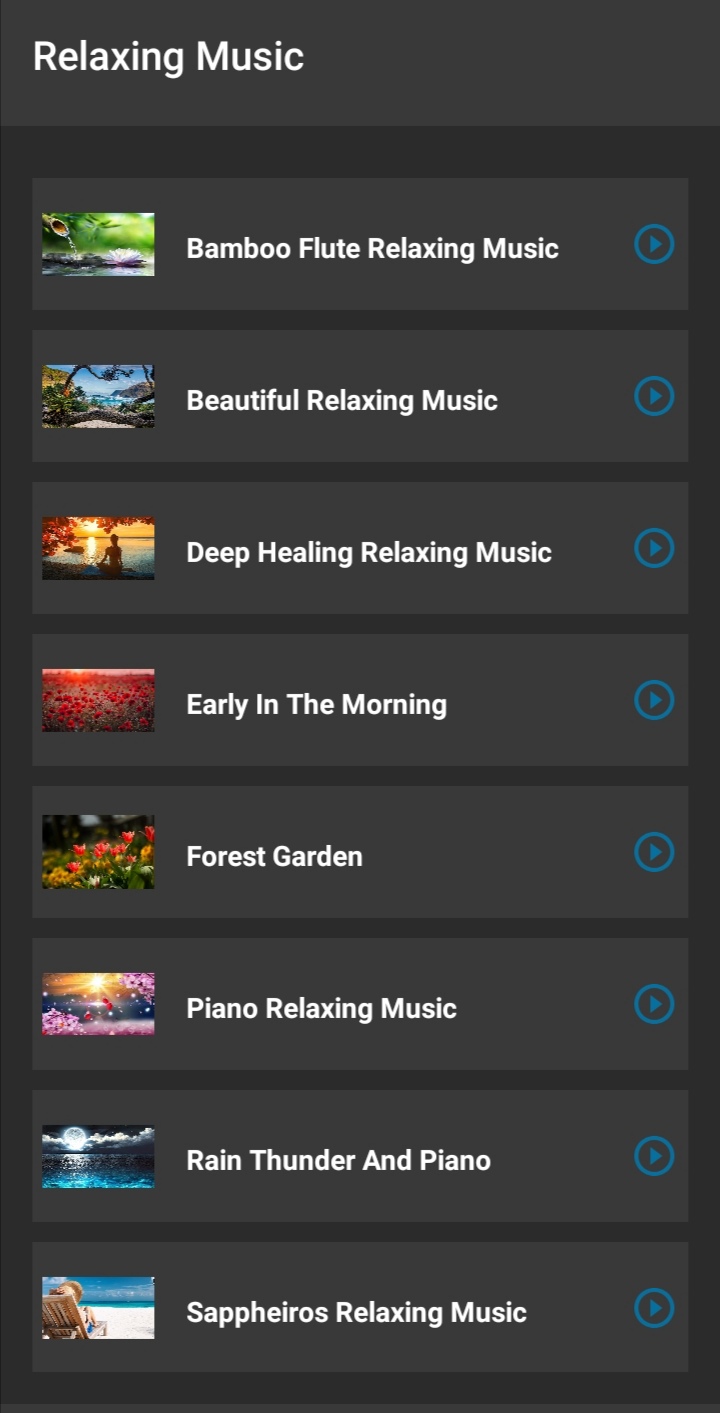Select Piano Relaxing Music from the list
This screenshot has height=1413, width=720.
321,1008
